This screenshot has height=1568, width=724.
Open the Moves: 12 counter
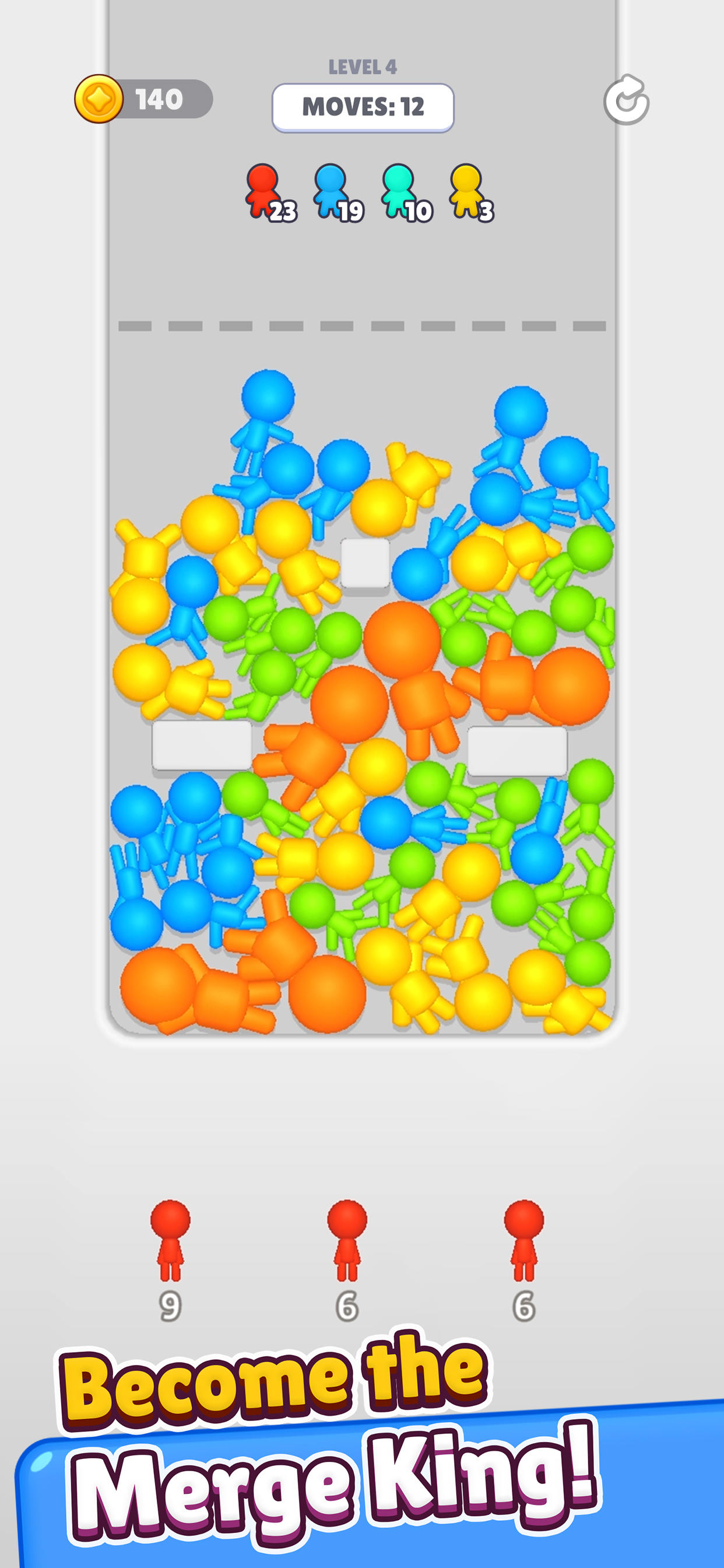tap(363, 106)
